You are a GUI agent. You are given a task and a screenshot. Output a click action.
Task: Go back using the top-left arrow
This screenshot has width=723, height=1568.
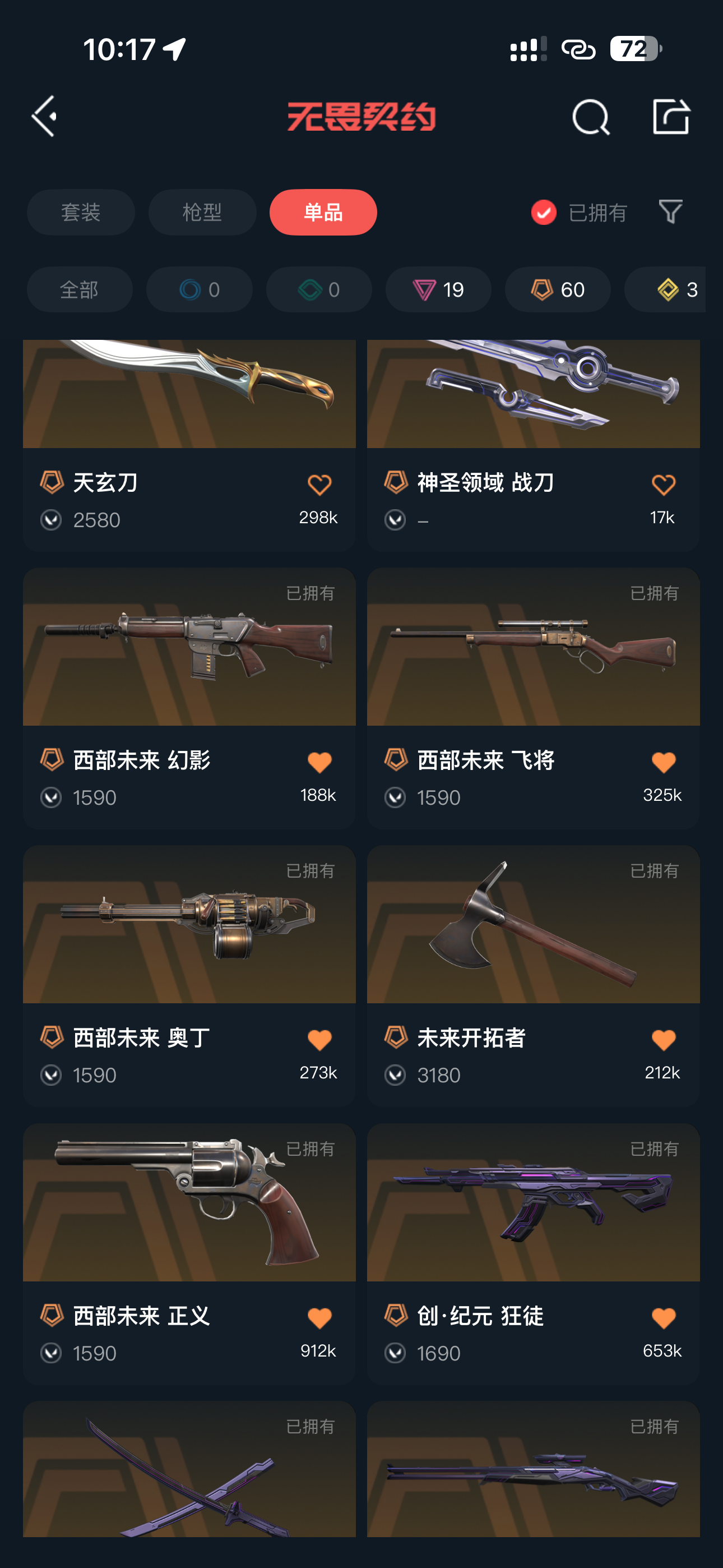point(45,116)
